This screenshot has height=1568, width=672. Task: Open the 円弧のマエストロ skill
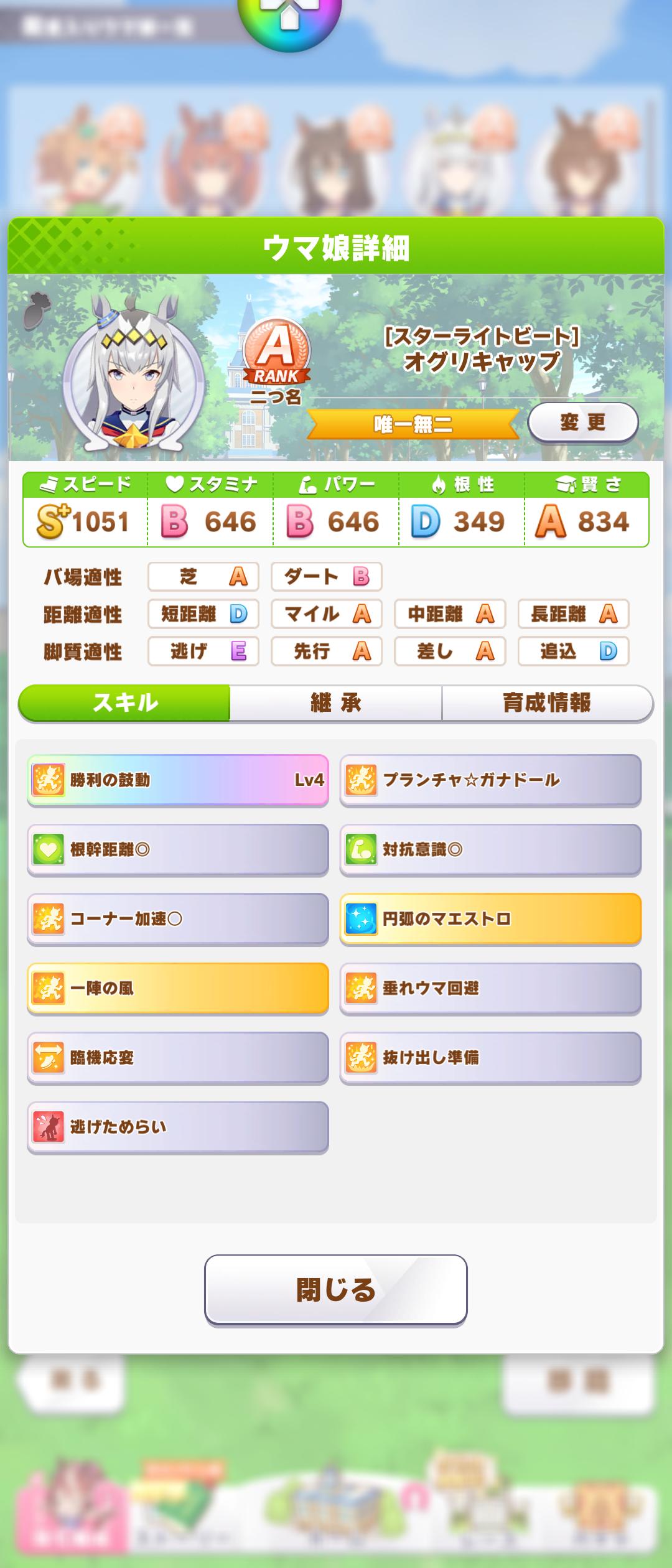tap(490, 919)
